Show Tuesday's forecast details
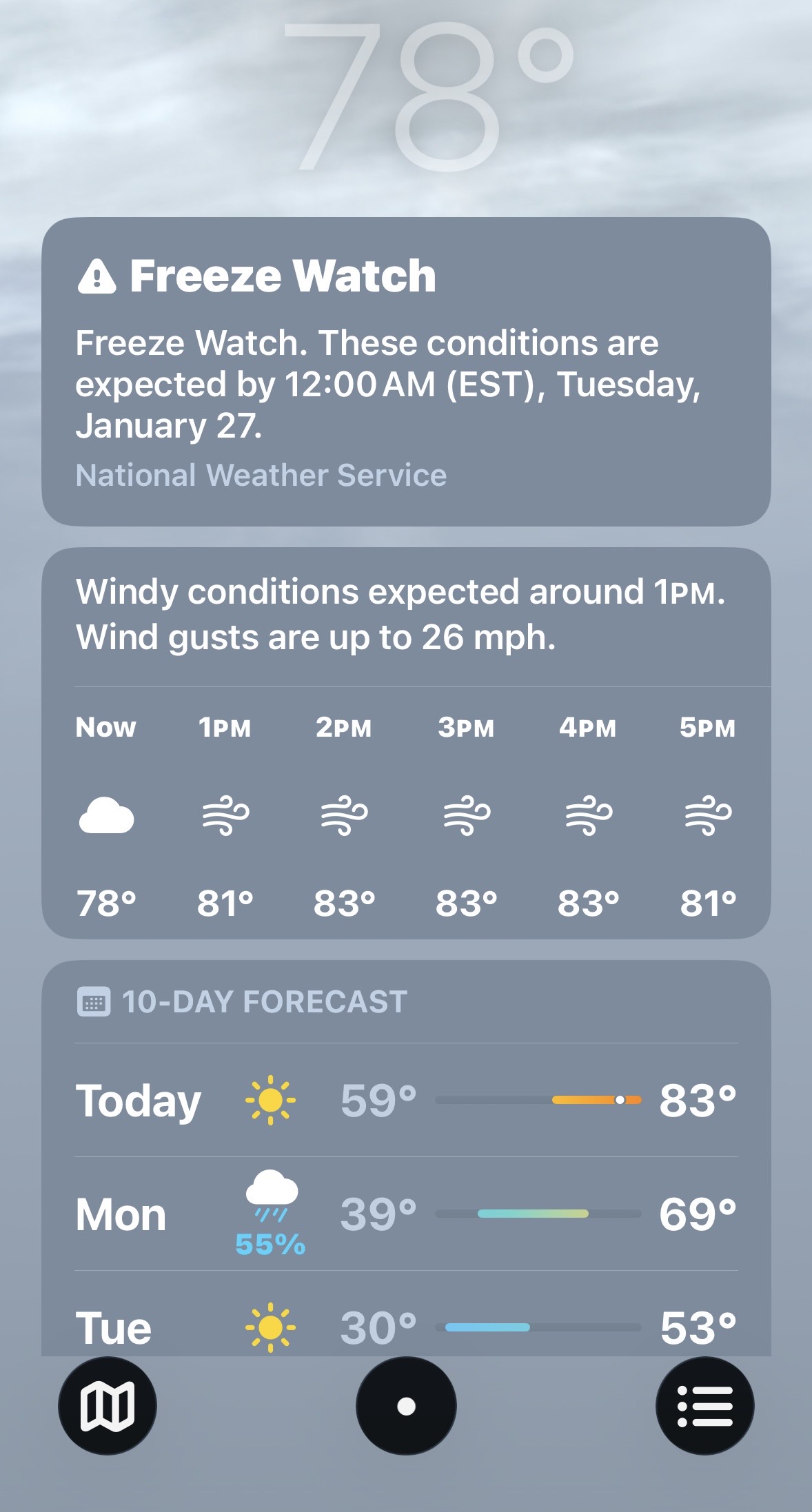The image size is (812, 1512). [x=405, y=1327]
